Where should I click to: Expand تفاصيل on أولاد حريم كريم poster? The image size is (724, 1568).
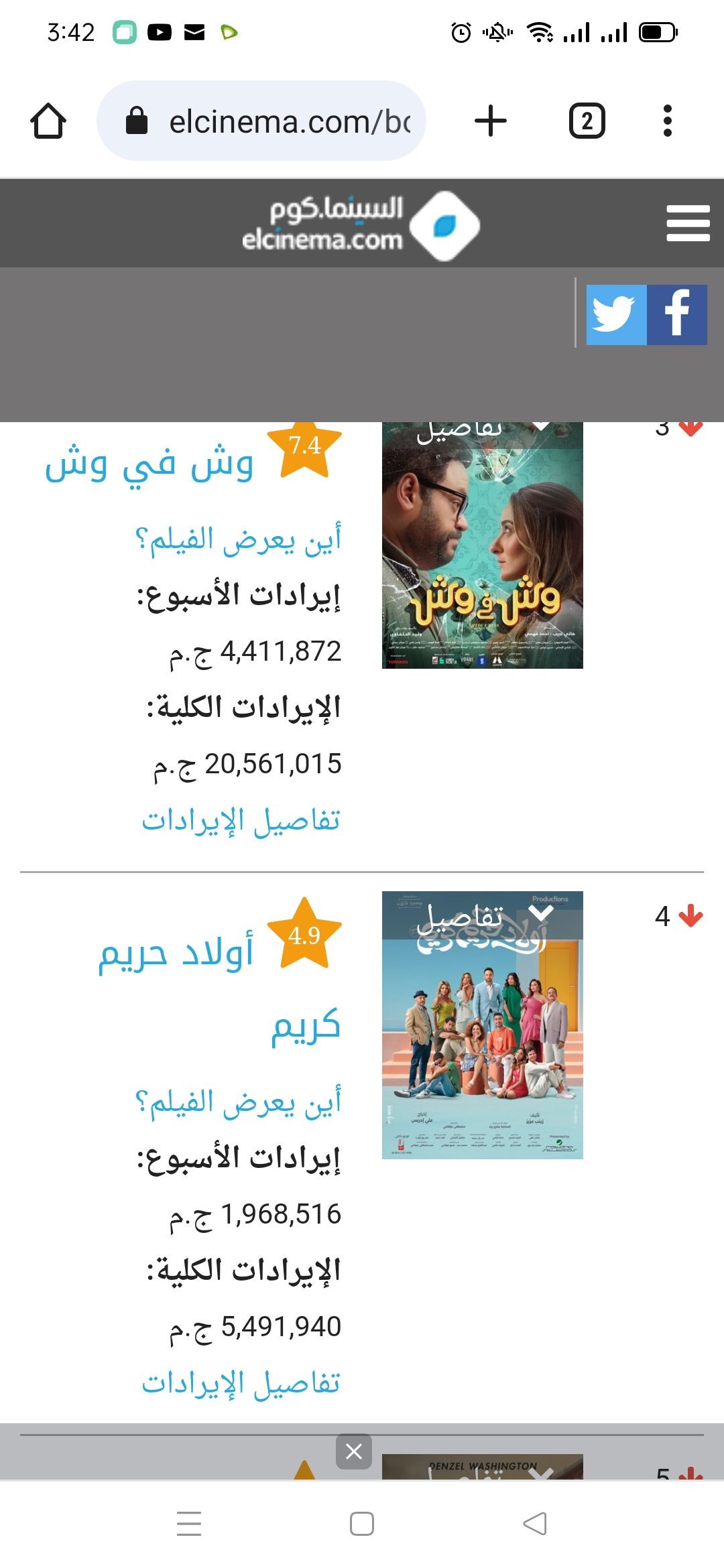coord(483,915)
